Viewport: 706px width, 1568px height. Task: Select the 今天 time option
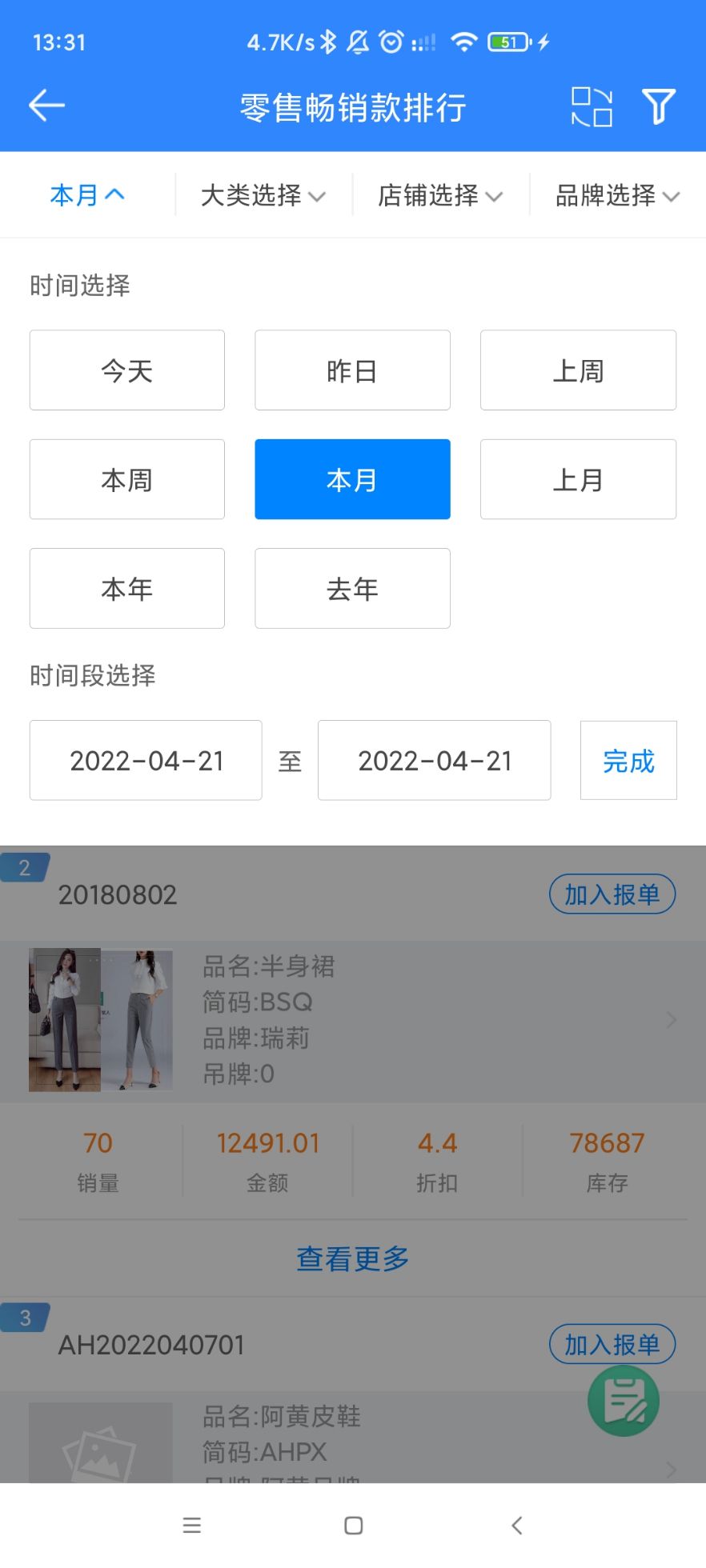pyautogui.click(x=127, y=370)
